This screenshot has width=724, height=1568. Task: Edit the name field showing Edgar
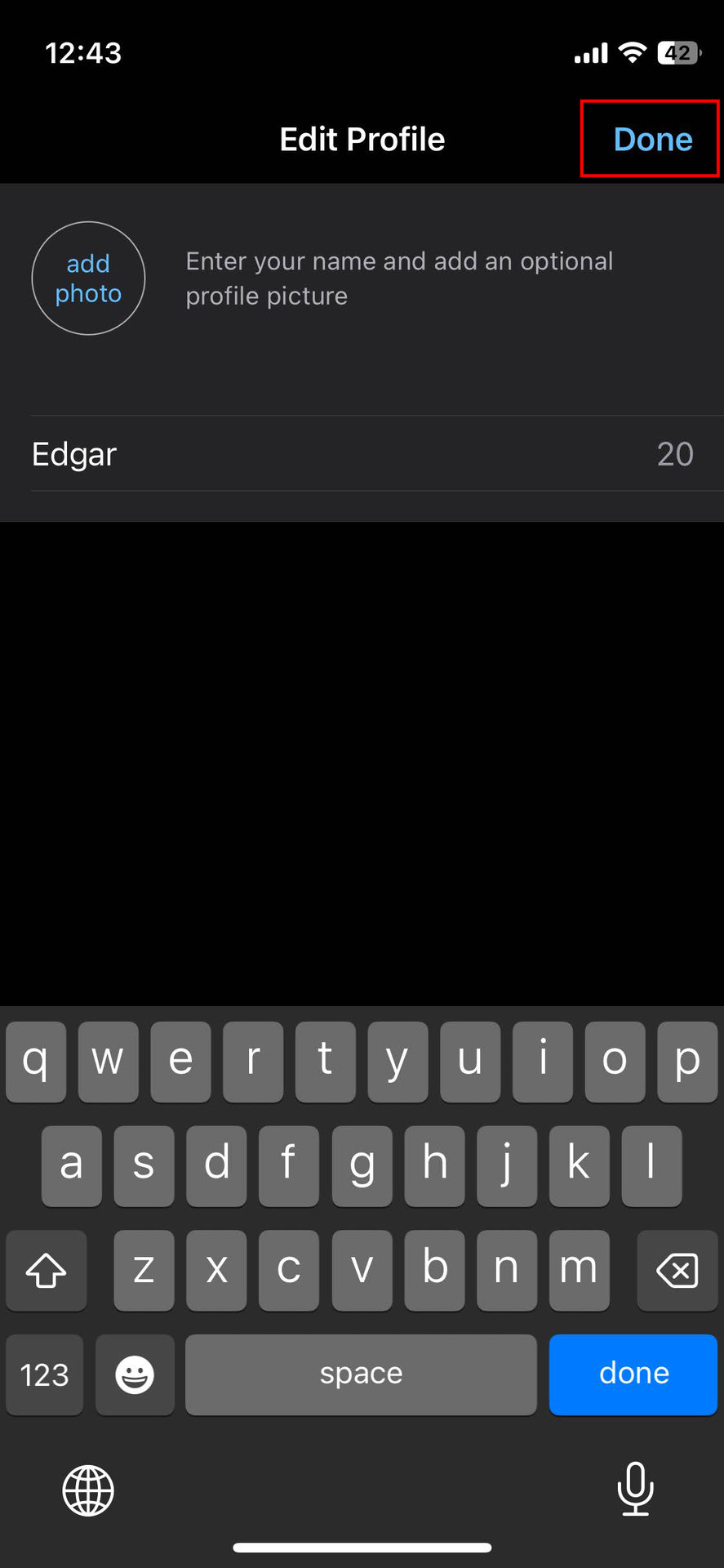[x=326, y=454]
